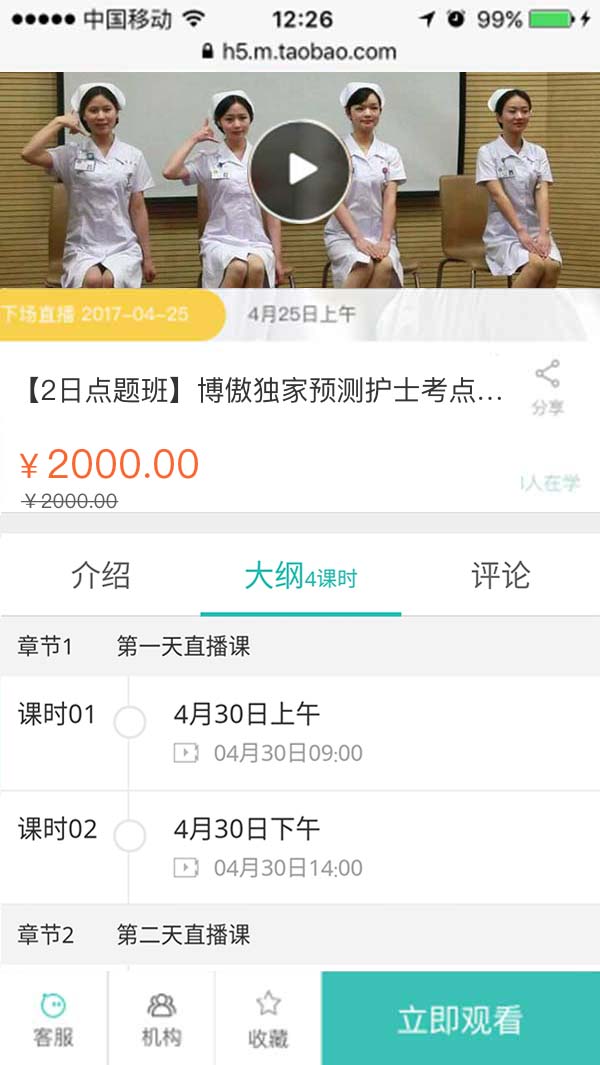This screenshot has height=1065, width=600.
Task: Add course to favorites via 收藏
Action: pyautogui.click(x=268, y=1019)
